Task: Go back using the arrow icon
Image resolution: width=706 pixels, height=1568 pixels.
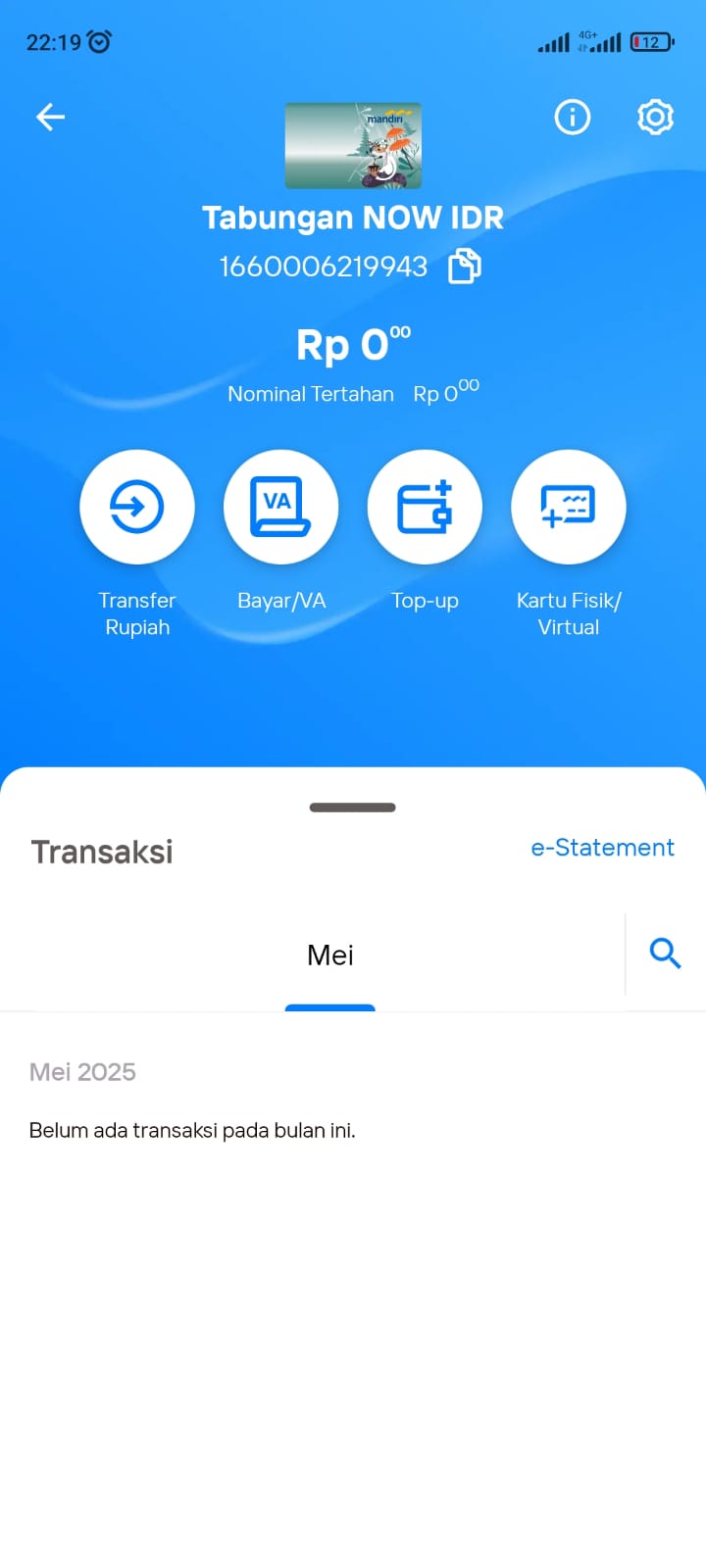Action: click(x=50, y=118)
